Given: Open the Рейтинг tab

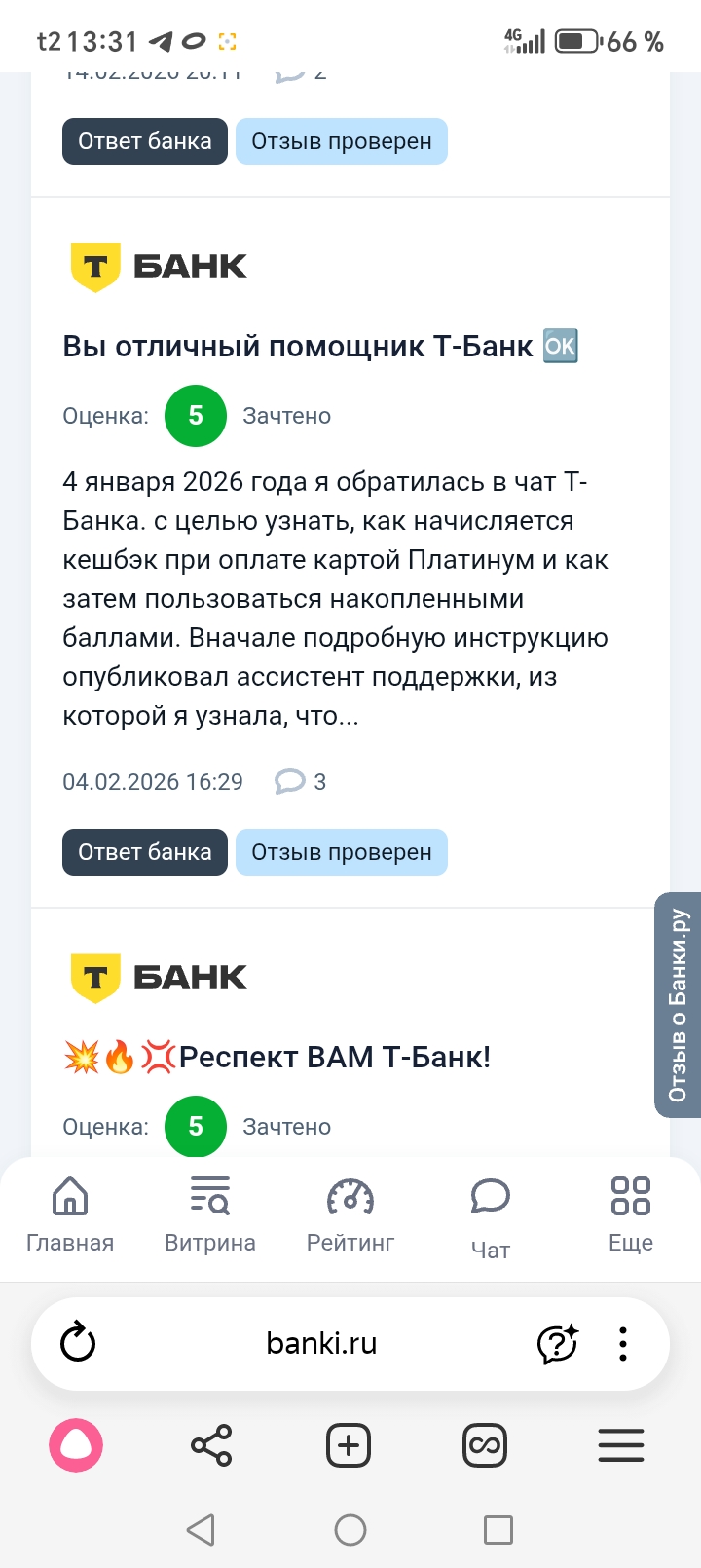Looking at the screenshot, I should [x=350, y=1213].
